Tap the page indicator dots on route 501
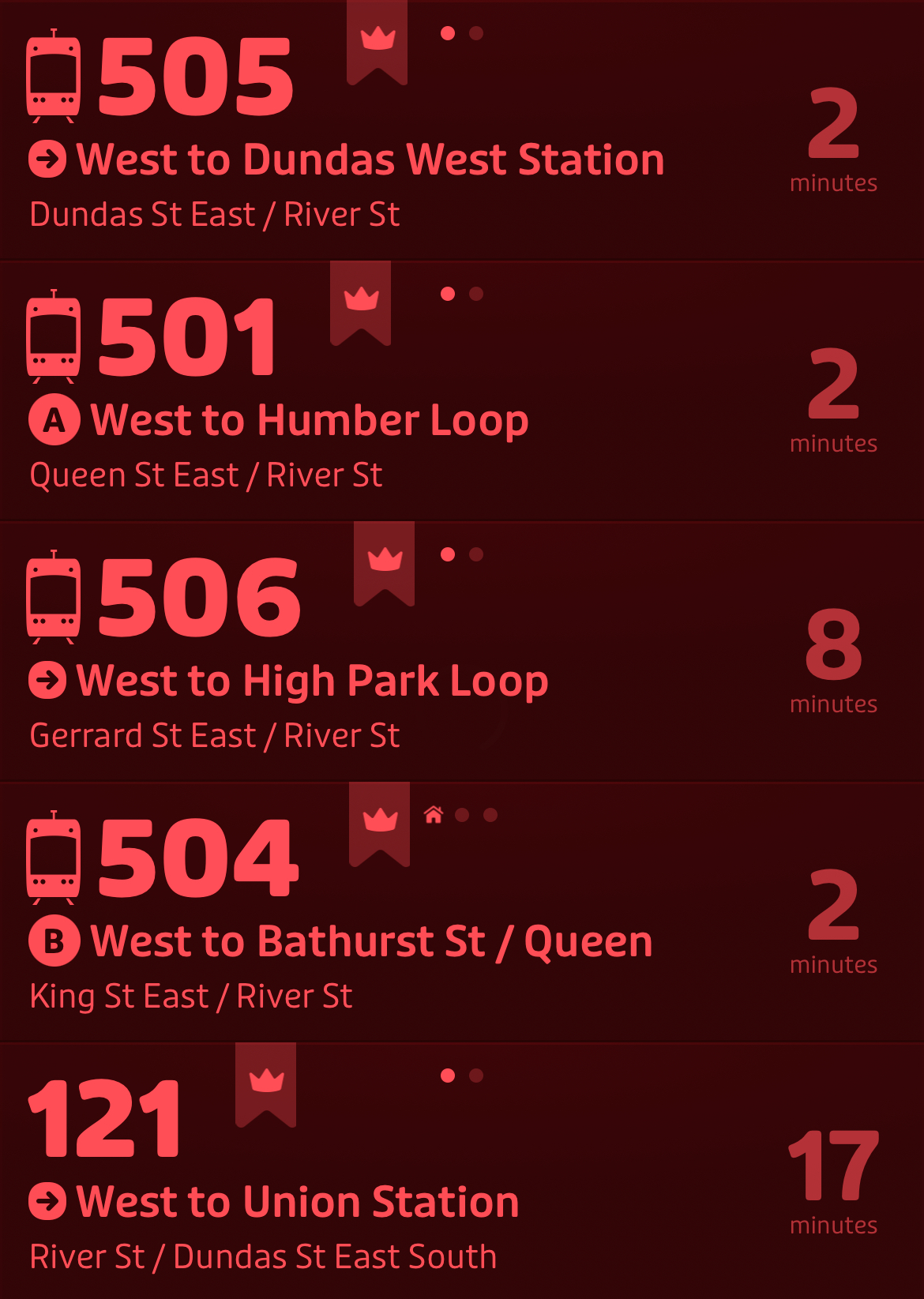This screenshot has width=924, height=1299. pyautogui.click(x=461, y=294)
